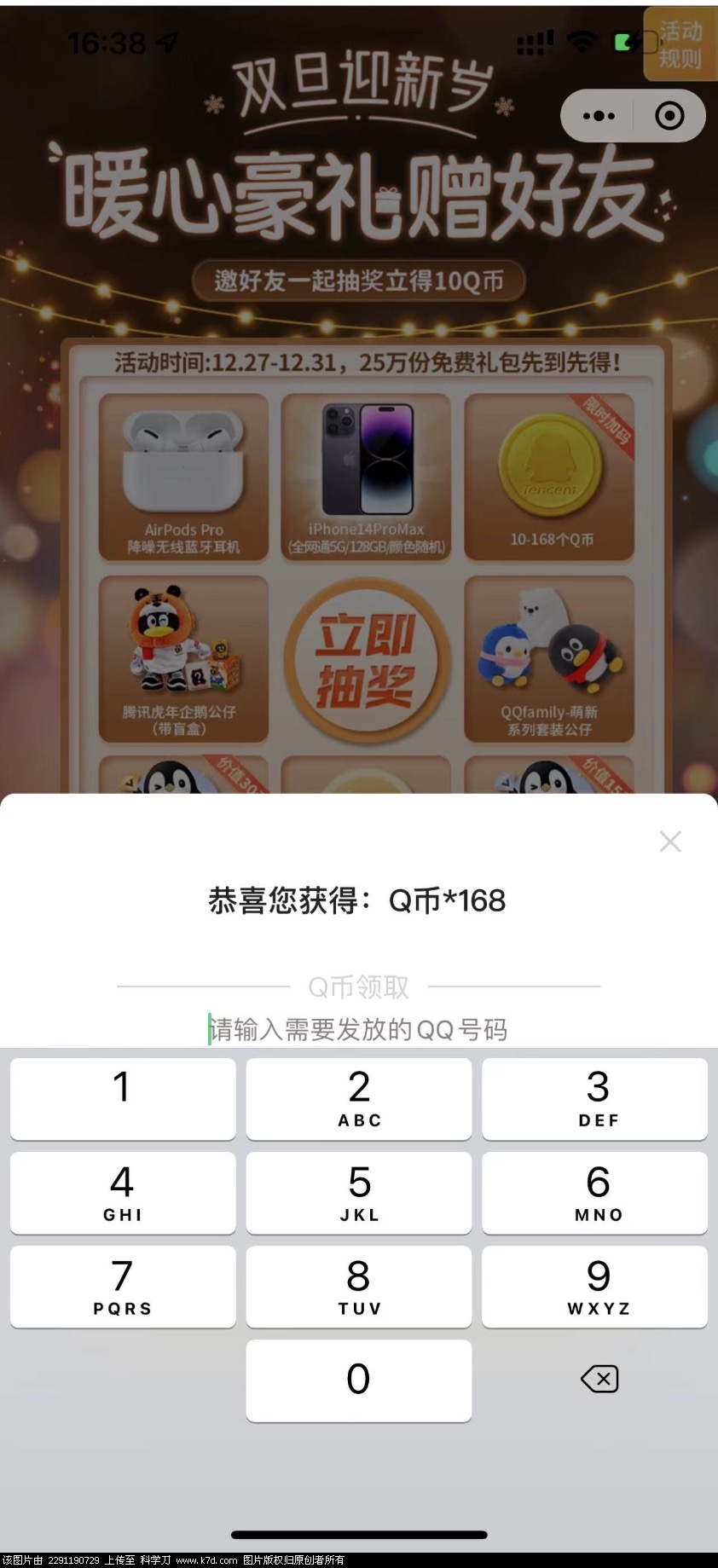Image resolution: width=718 pixels, height=1568 pixels.
Task: Open mini program more options menu
Action: [x=599, y=116]
